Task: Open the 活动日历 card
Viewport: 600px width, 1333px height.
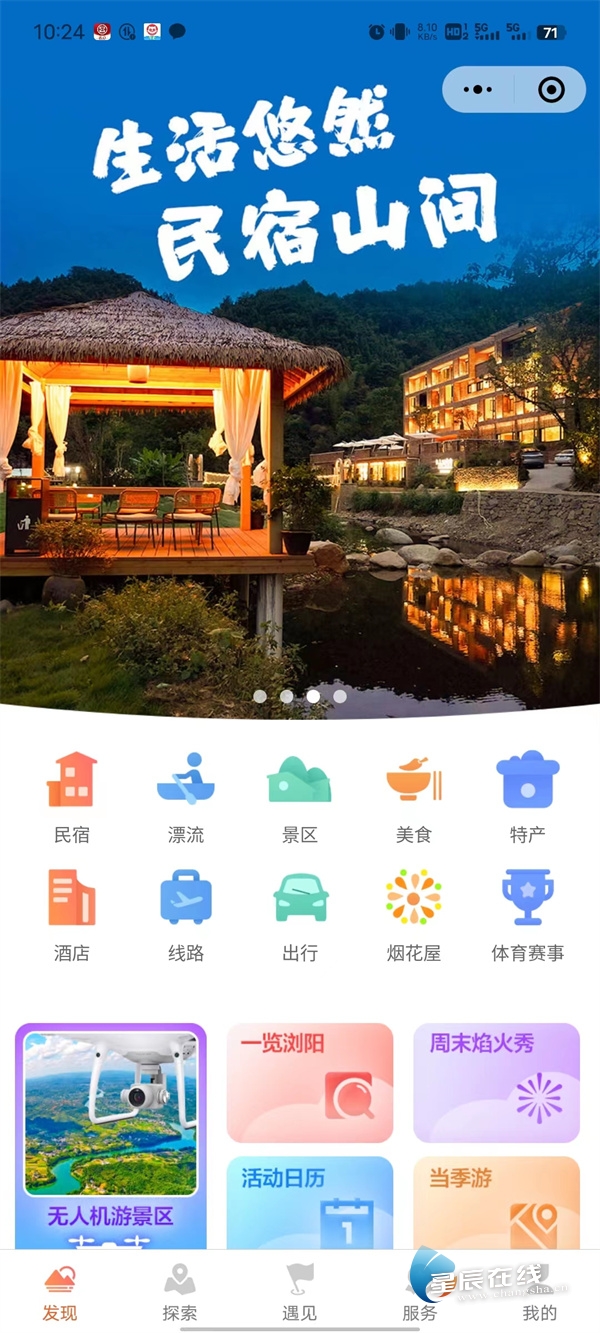Action: [x=310, y=1202]
